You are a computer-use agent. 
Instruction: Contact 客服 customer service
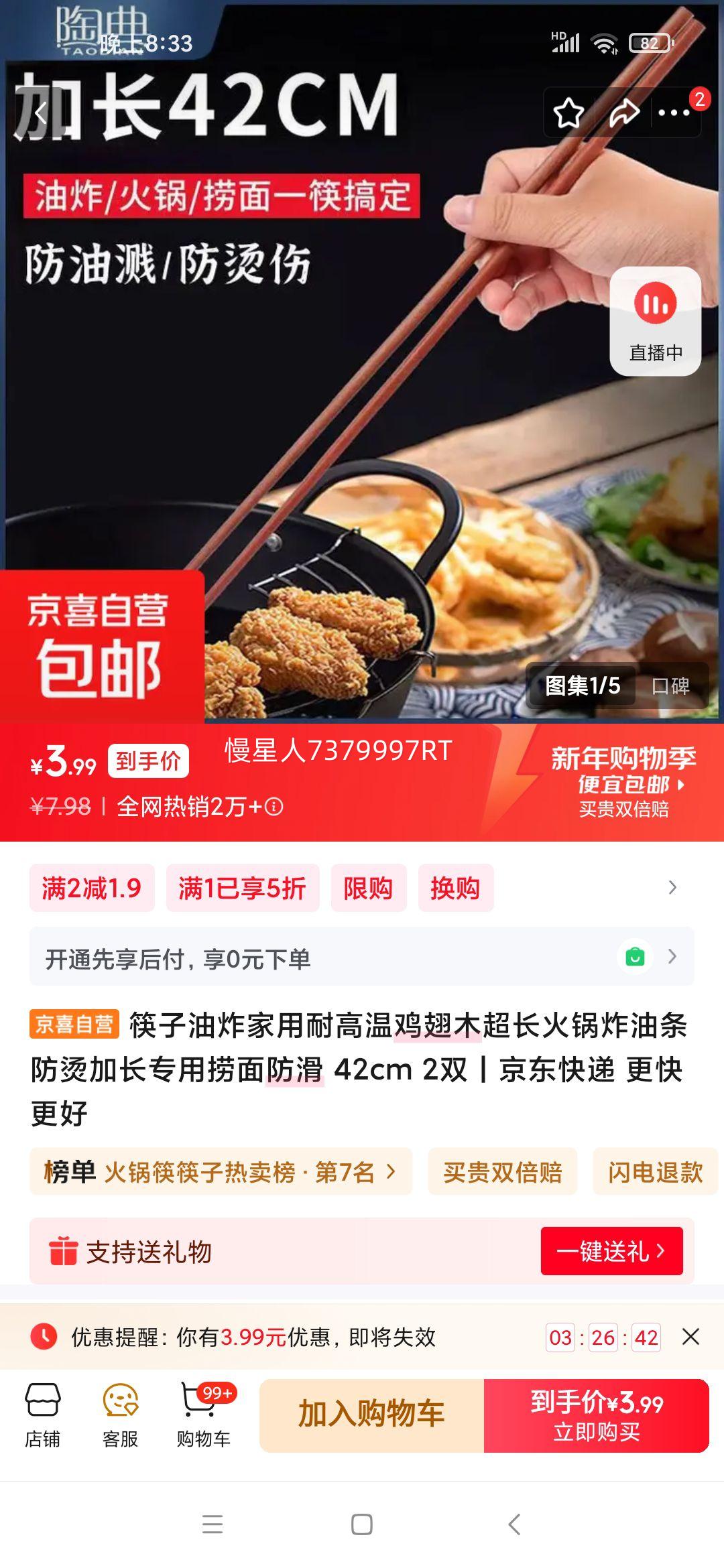[x=120, y=1415]
